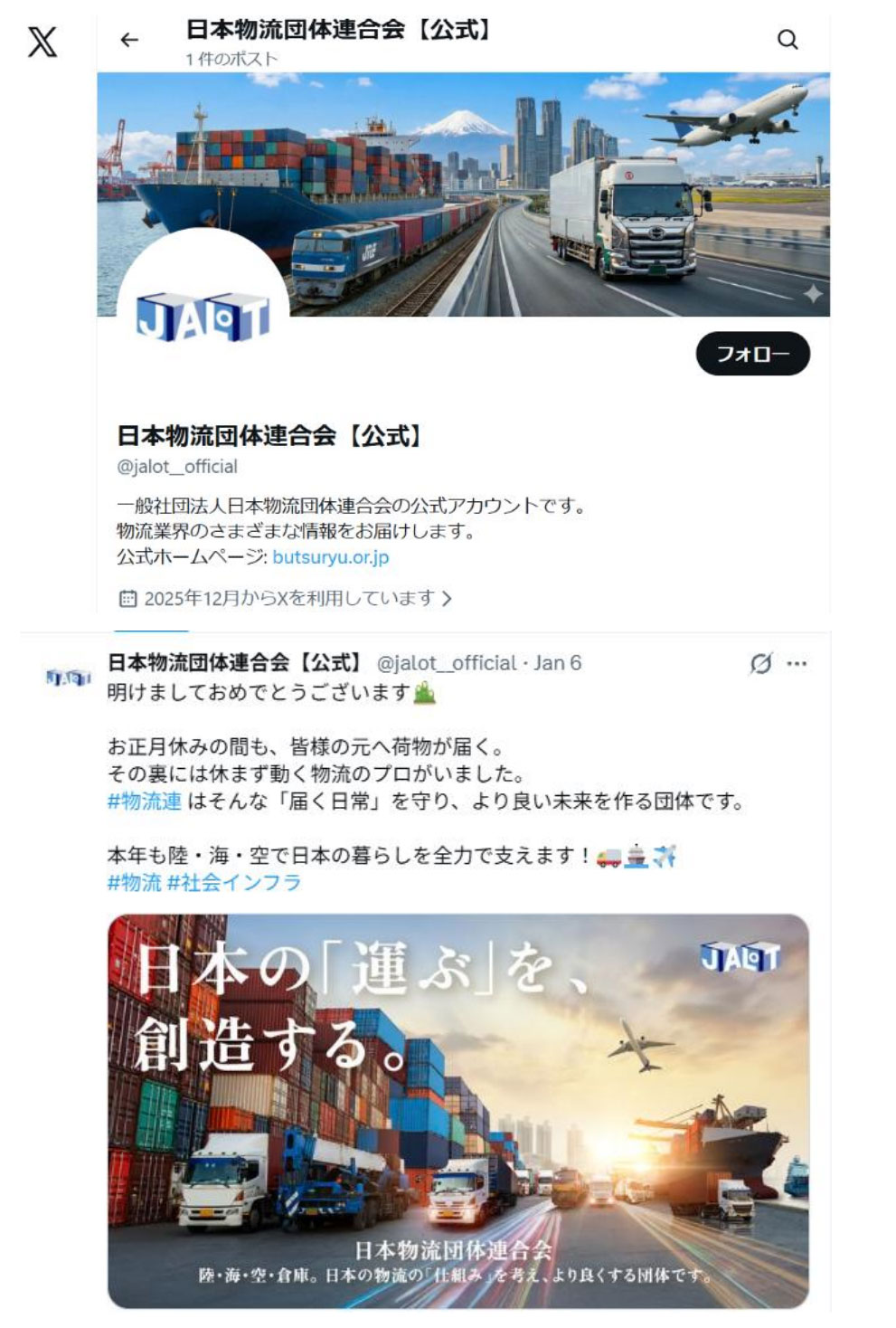The height and width of the screenshot is (1328, 896).
Task: Open the #物流連 hashtag
Action: (145, 801)
